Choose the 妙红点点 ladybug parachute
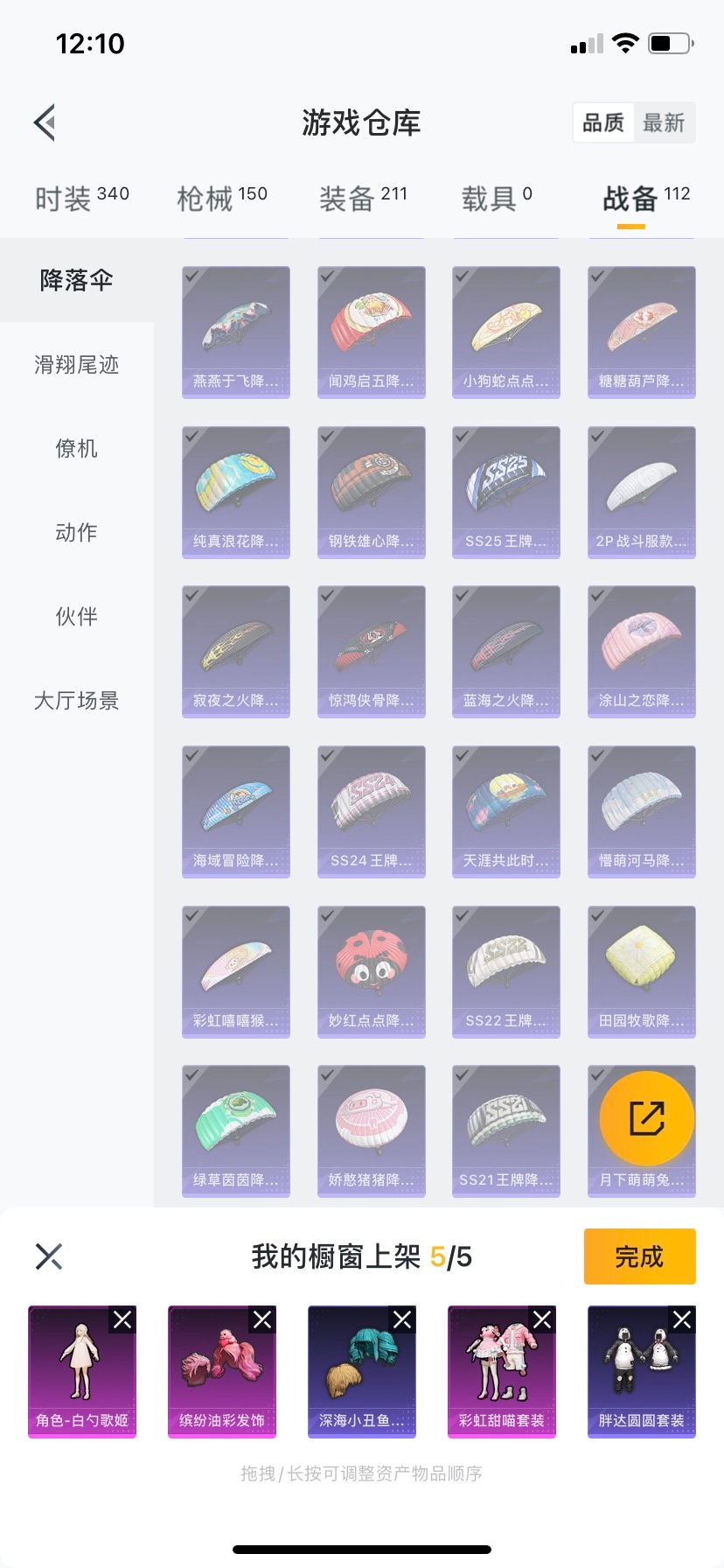The image size is (724, 1568). click(372, 971)
